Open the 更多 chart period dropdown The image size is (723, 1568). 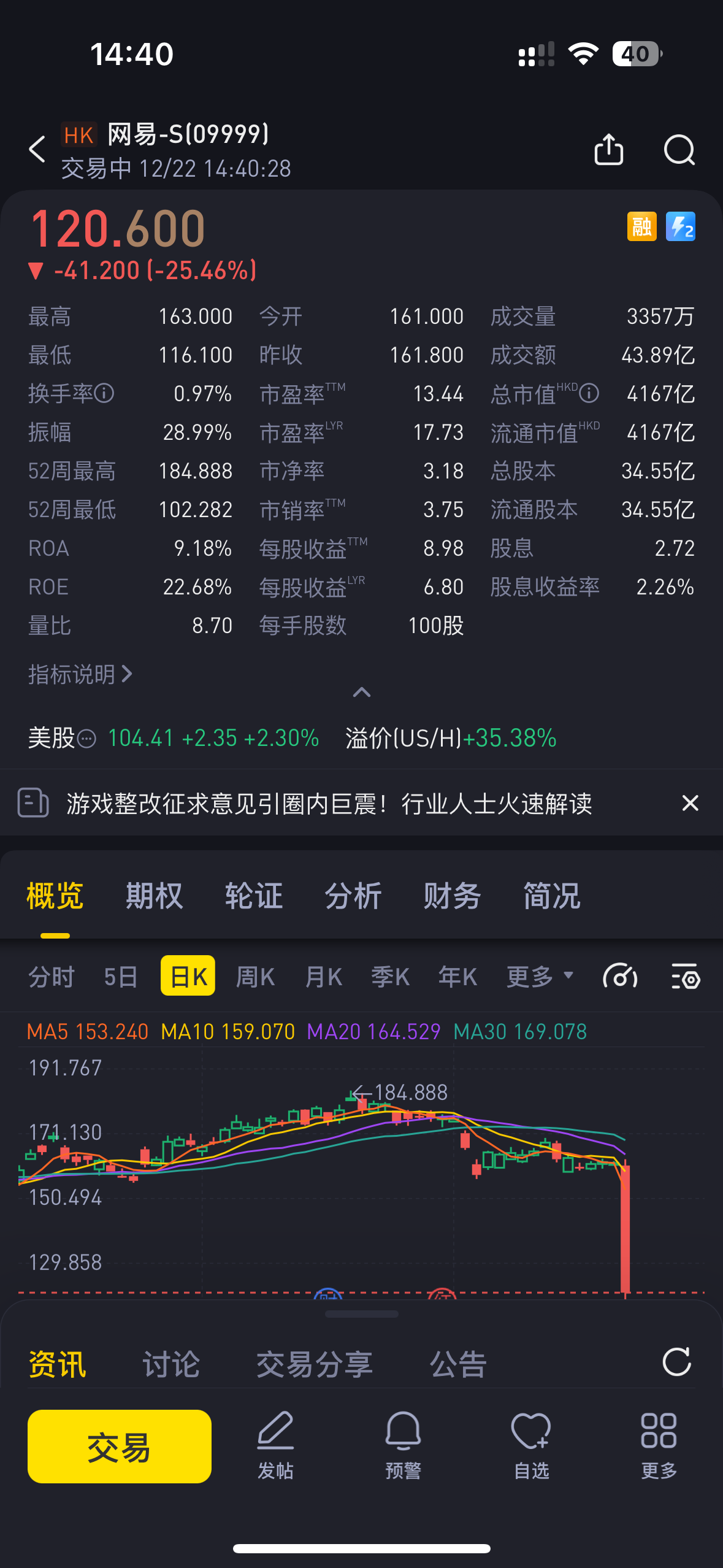click(540, 976)
